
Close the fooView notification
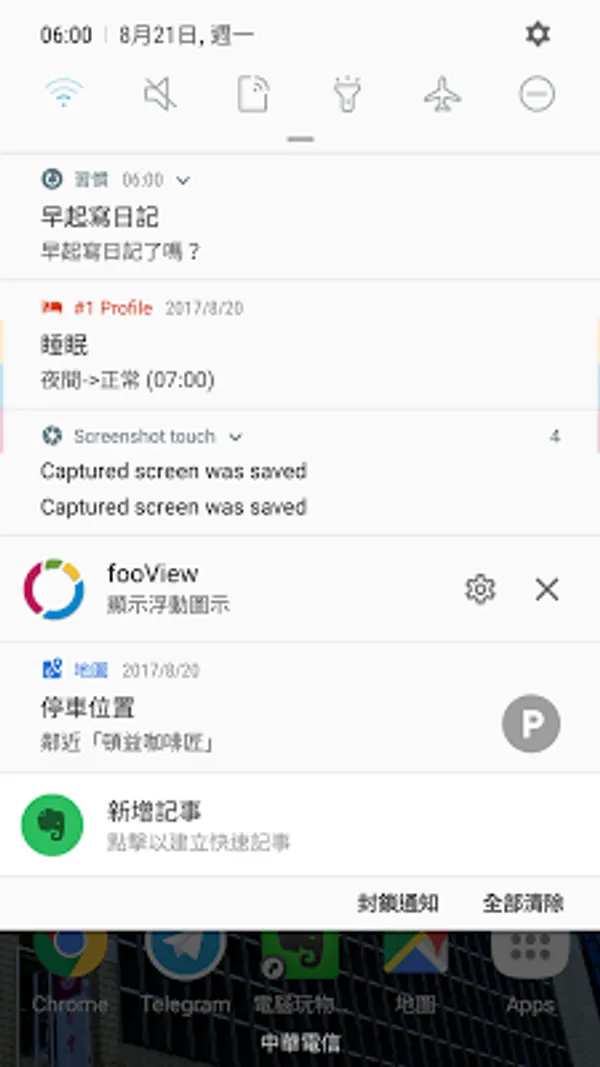tap(547, 590)
